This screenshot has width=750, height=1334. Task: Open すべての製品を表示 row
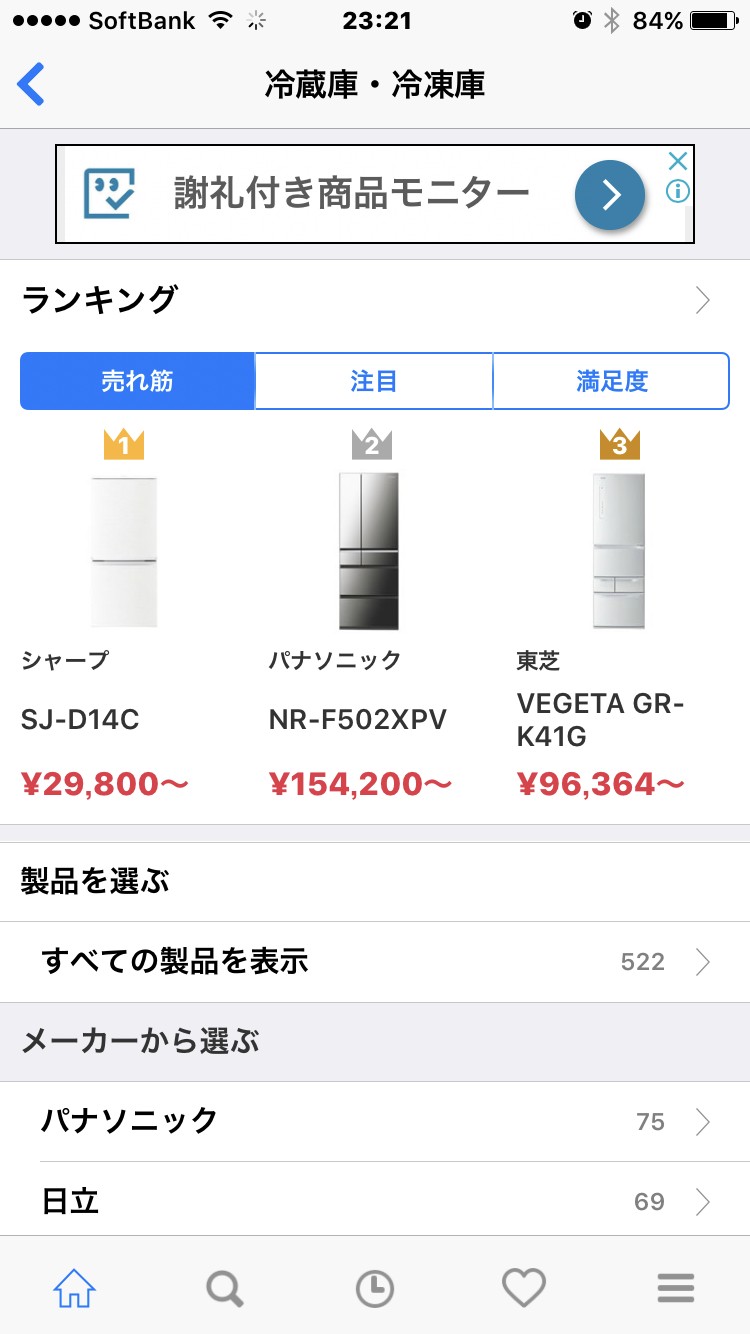tap(375, 962)
